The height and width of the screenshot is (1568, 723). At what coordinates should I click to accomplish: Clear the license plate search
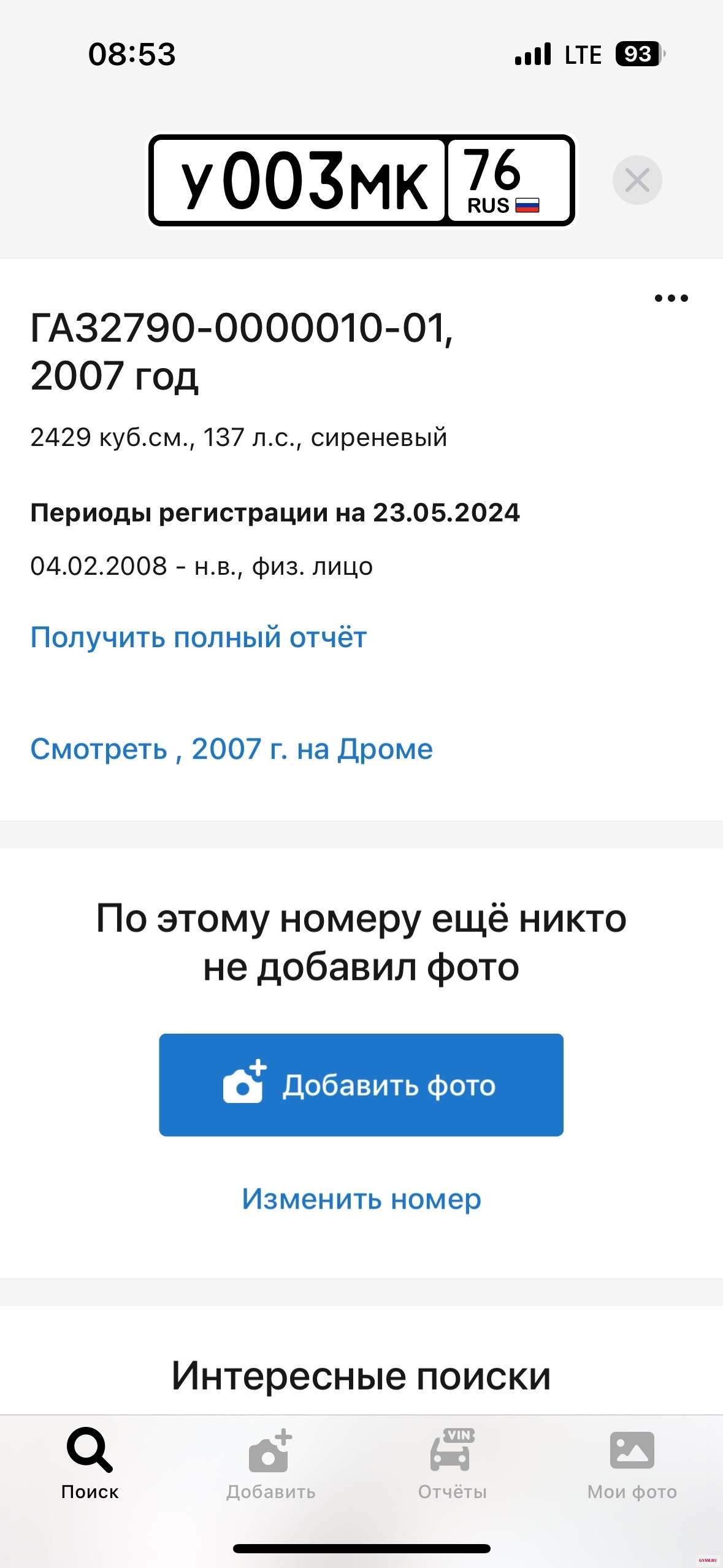(637, 180)
